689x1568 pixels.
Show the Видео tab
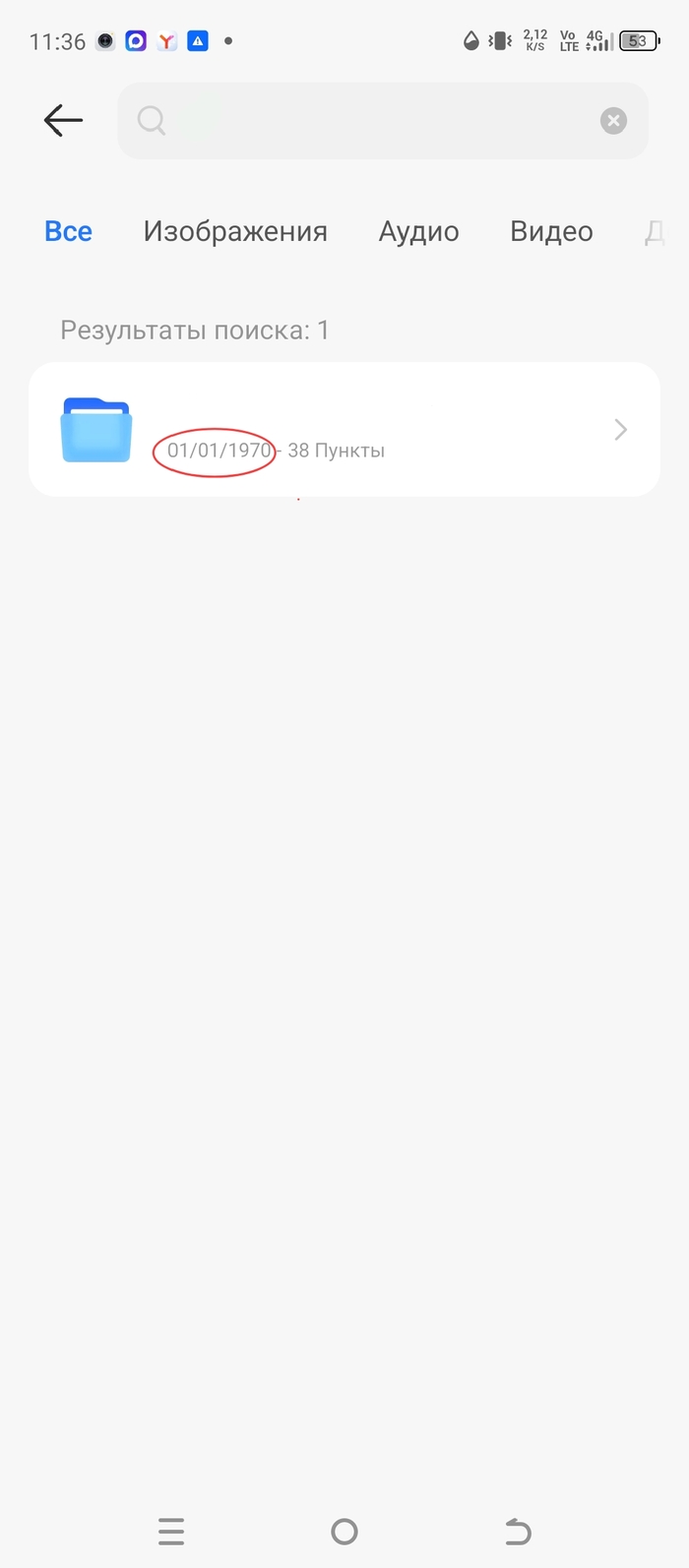[x=551, y=231]
